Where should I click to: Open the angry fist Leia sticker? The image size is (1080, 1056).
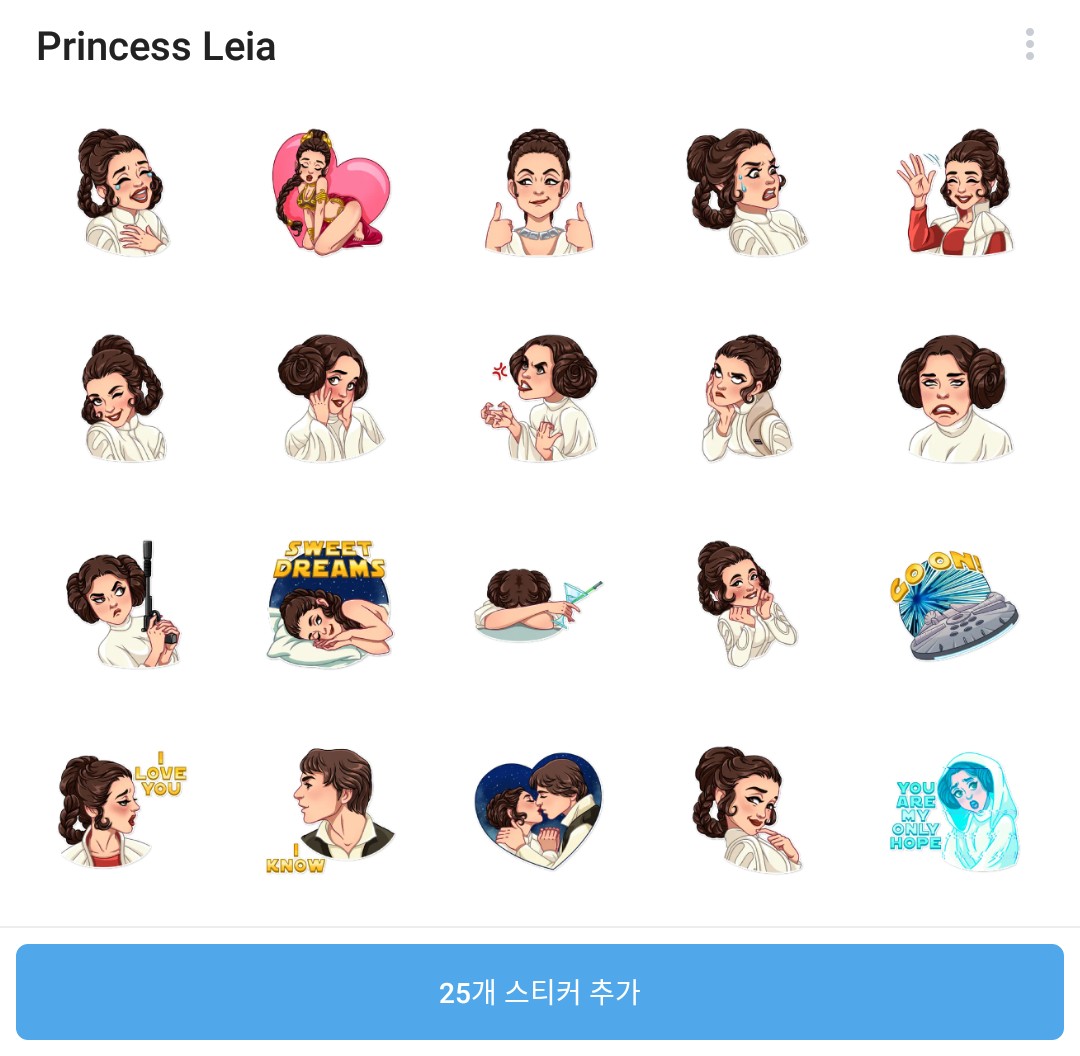pos(539,398)
